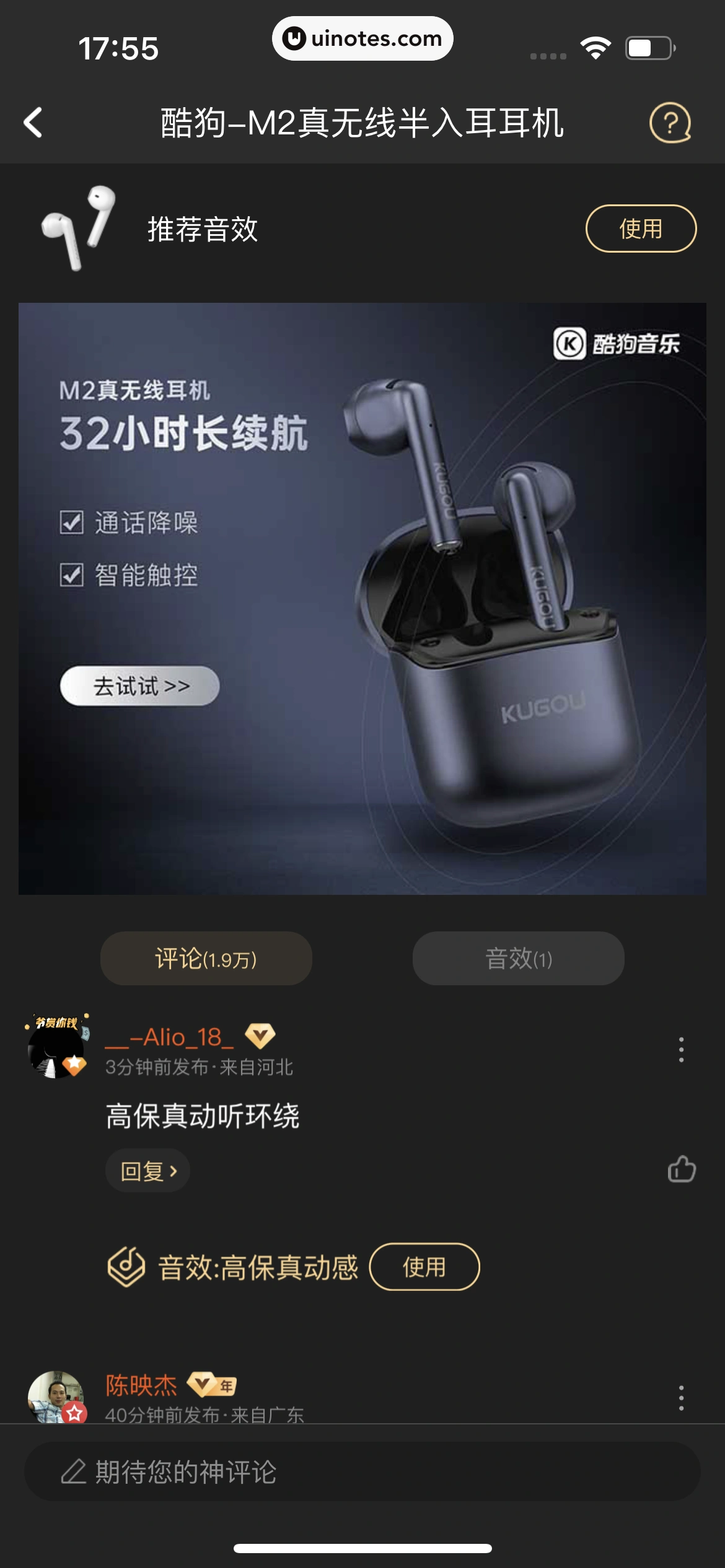Screen dimensions: 725x1568
Task: Switch to the 评论(1.9万) tab
Action: click(x=206, y=959)
